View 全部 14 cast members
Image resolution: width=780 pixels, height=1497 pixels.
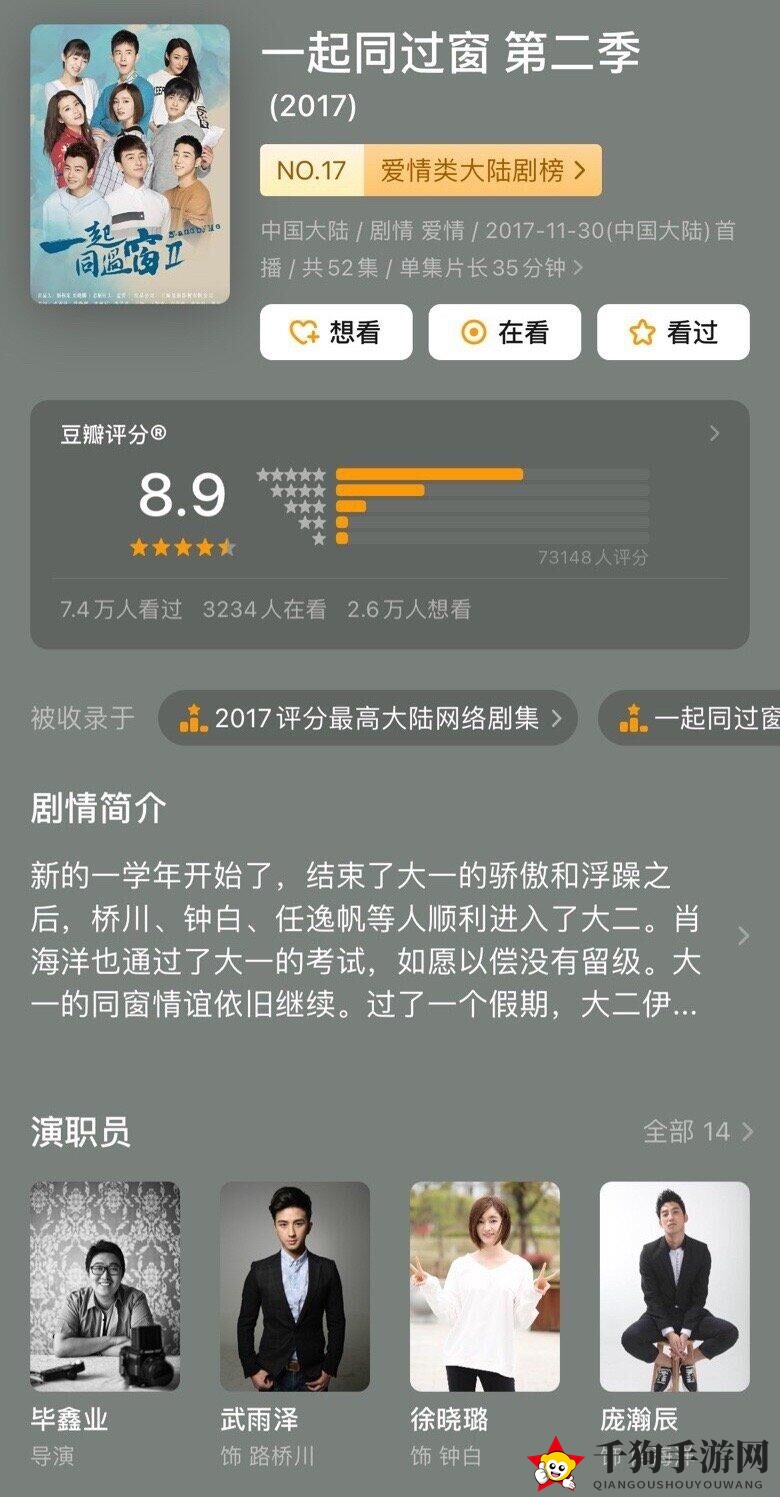tap(698, 1131)
